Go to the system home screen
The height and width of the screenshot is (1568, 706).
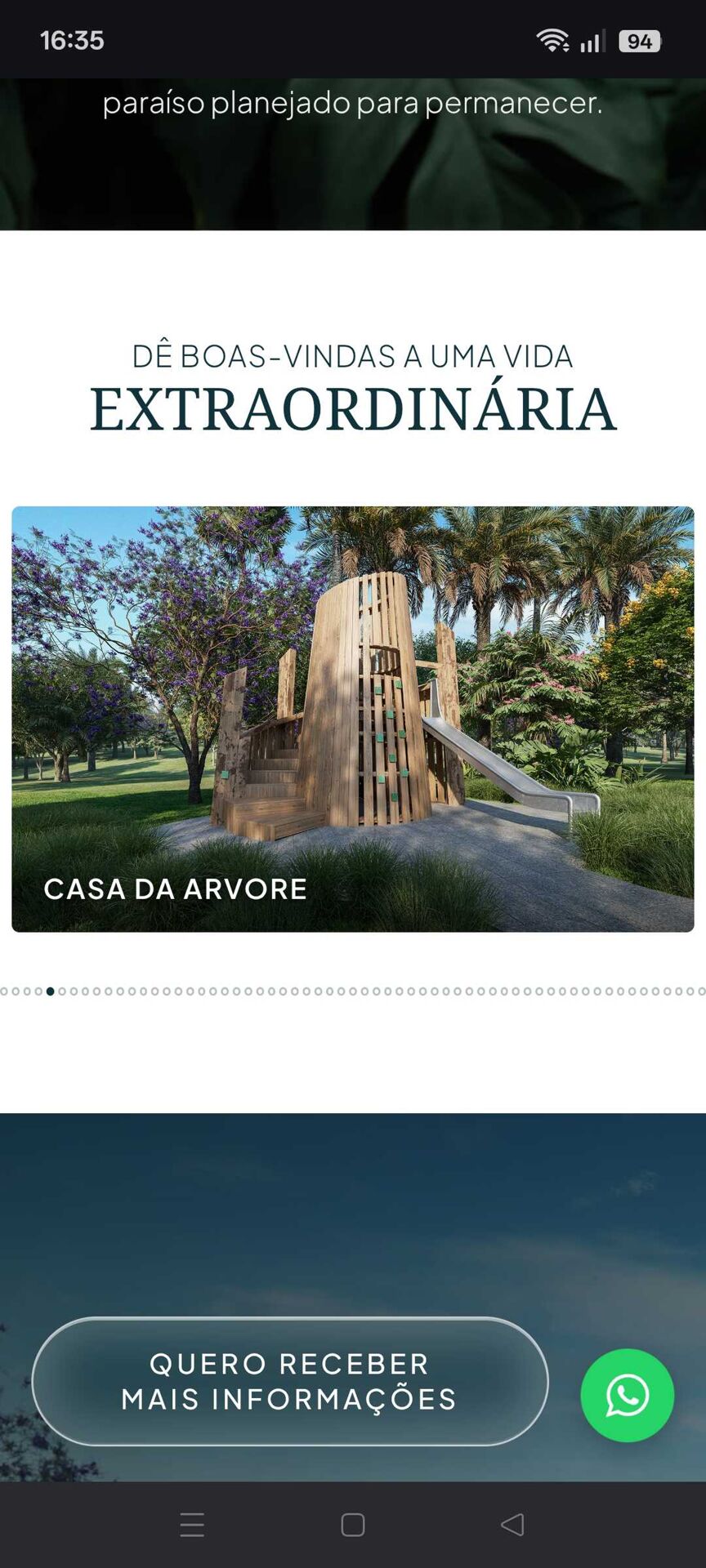[353, 1524]
